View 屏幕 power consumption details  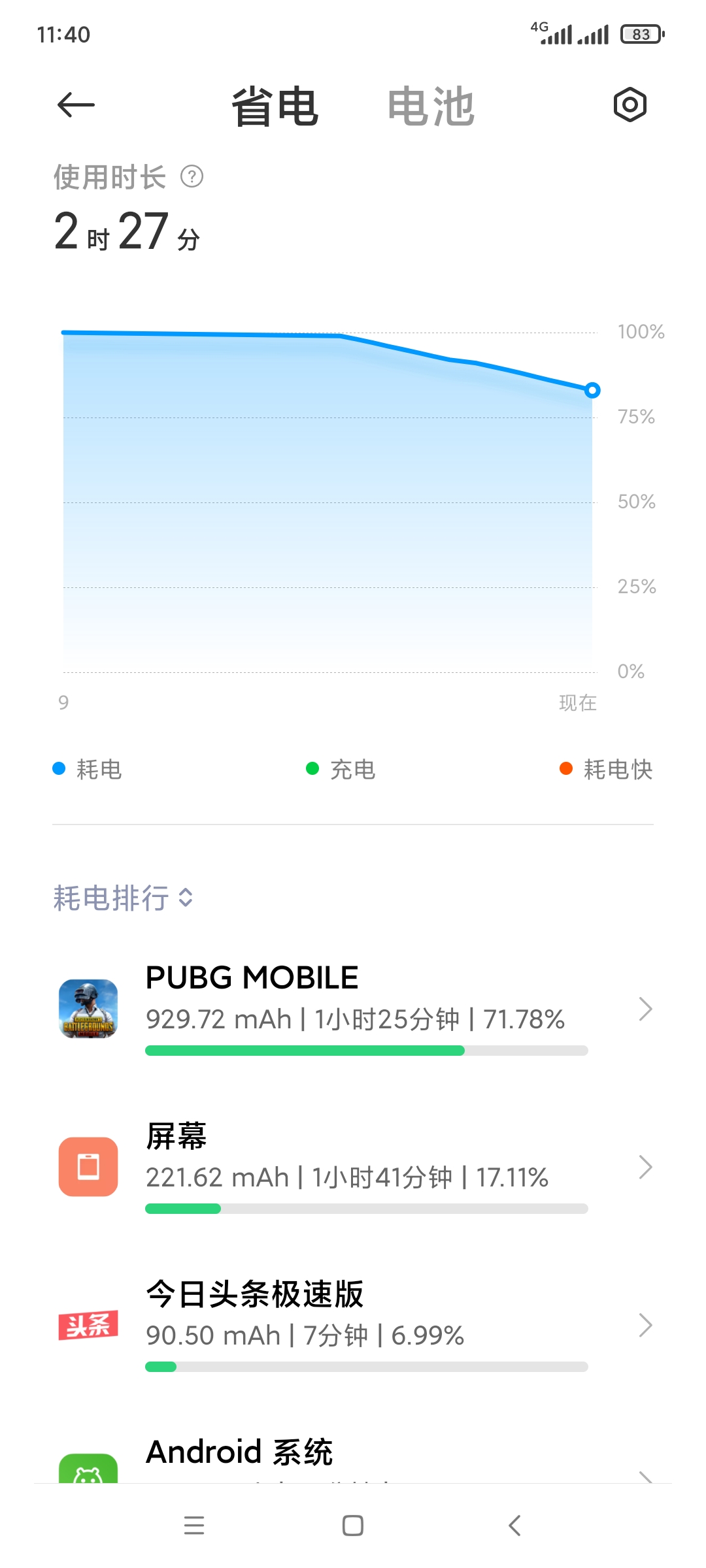tap(353, 1168)
